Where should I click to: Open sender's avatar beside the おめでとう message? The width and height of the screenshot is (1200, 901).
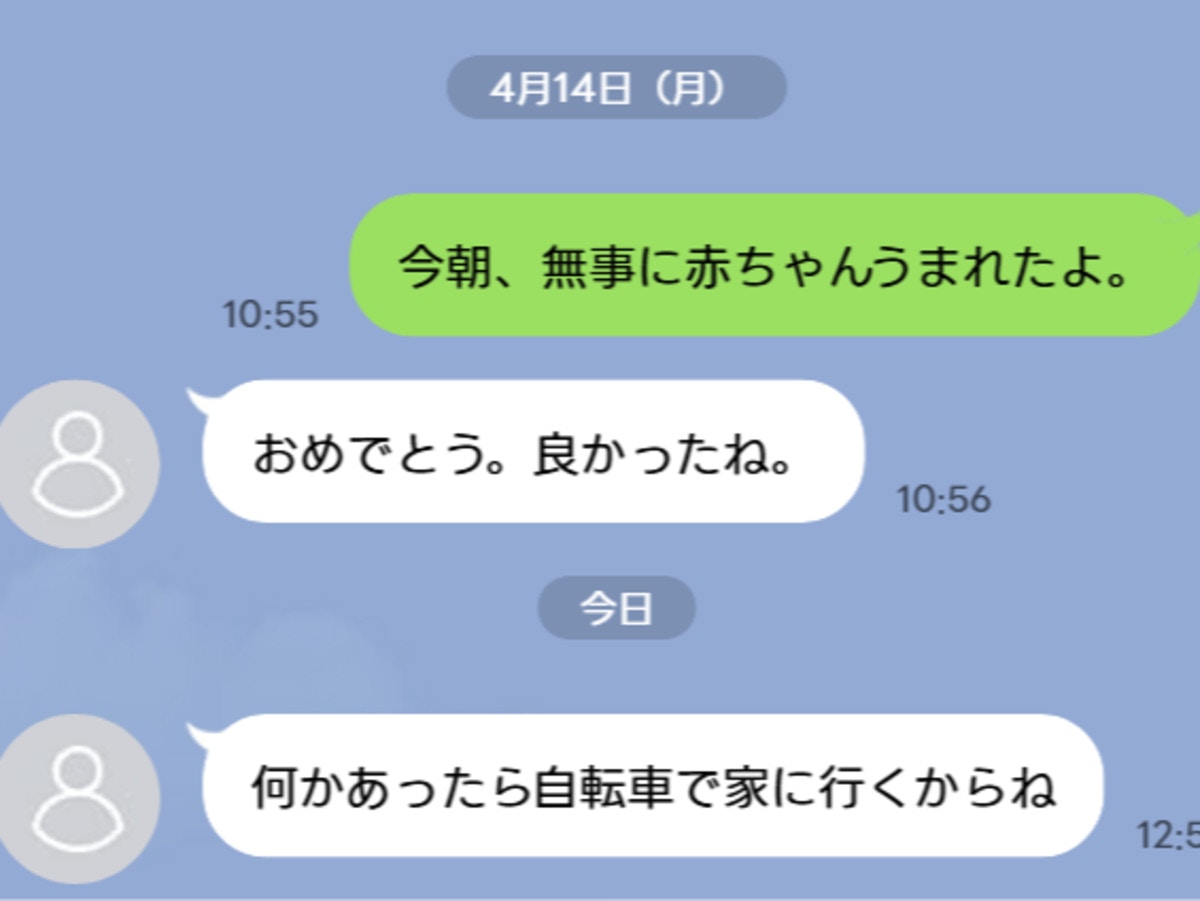coord(76,463)
